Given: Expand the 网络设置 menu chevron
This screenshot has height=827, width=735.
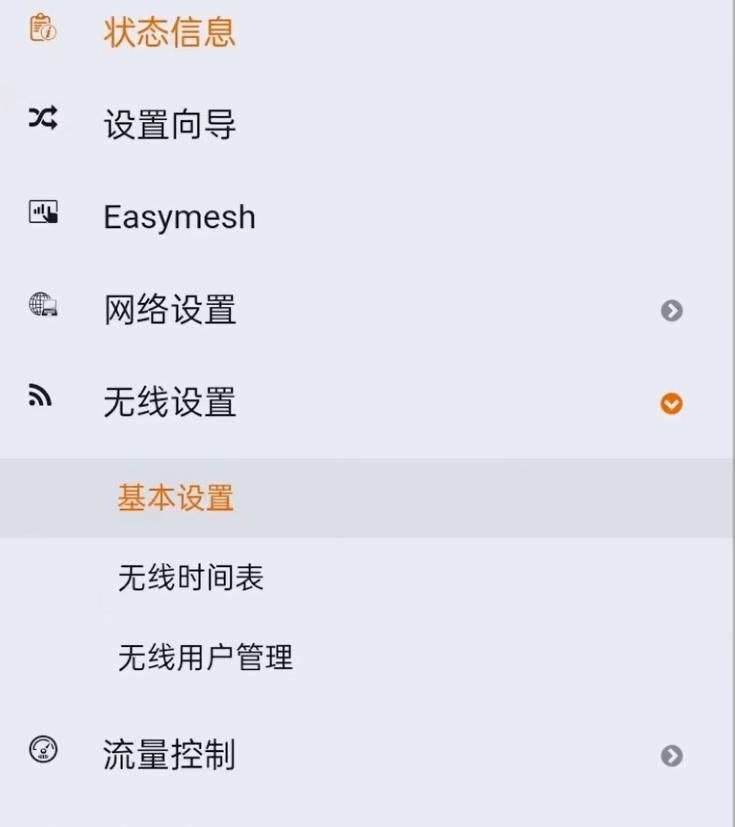Looking at the screenshot, I should click(x=670, y=311).
